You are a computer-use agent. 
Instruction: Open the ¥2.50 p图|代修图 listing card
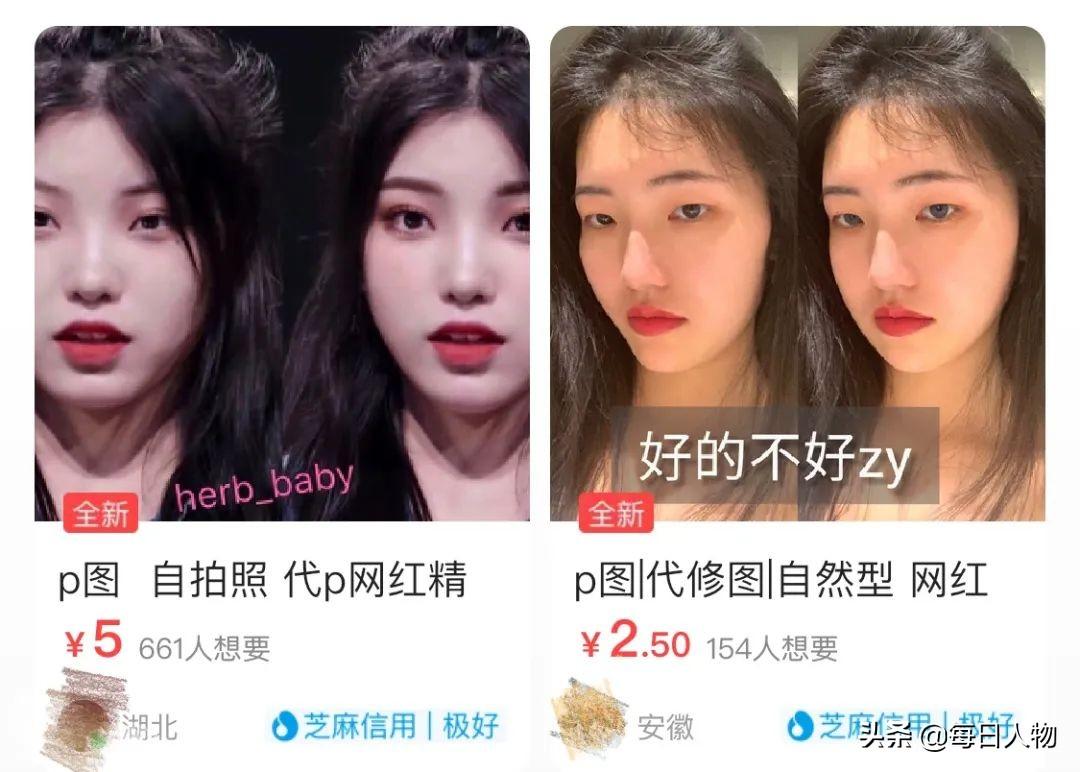[796, 578]
